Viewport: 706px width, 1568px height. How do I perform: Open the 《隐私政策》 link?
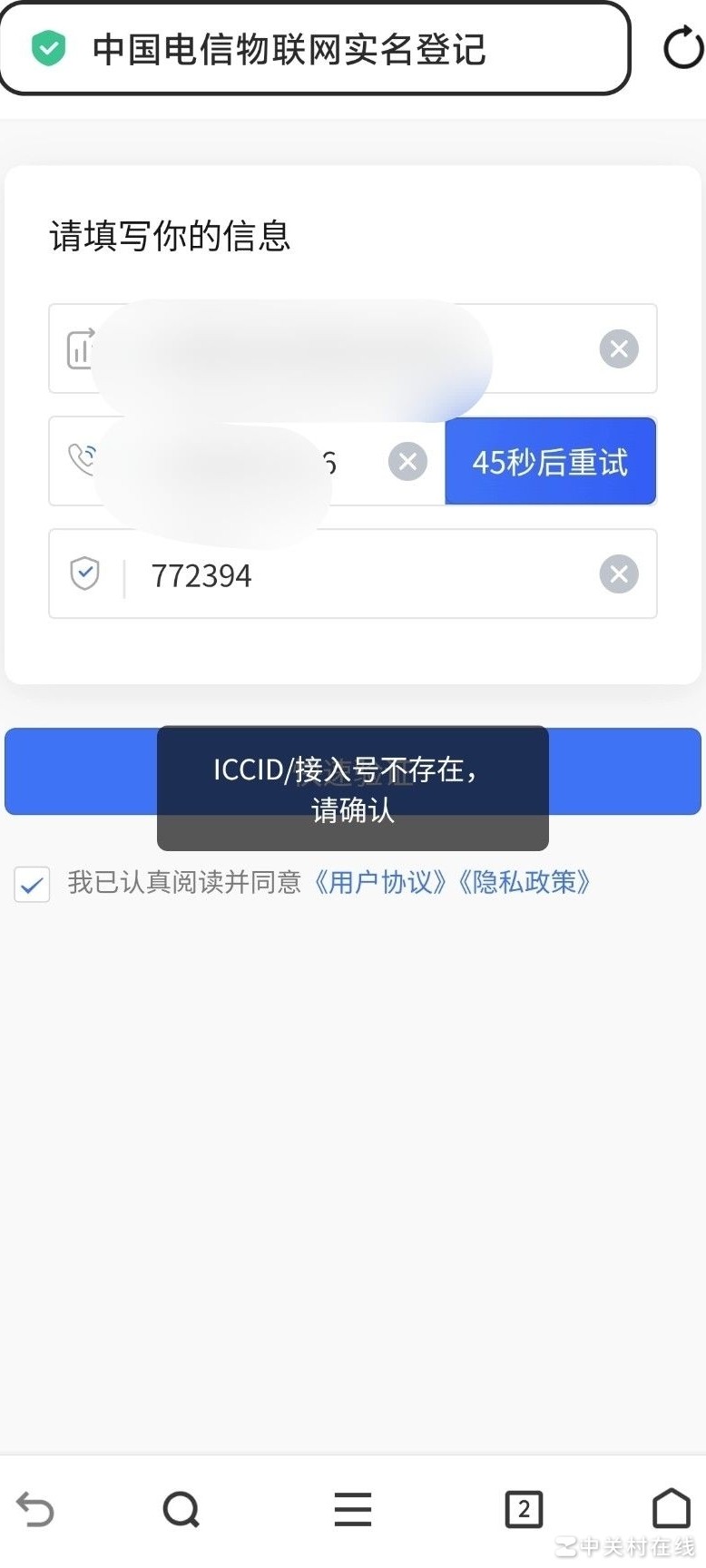pyautogui.click(x=525, y=882)
